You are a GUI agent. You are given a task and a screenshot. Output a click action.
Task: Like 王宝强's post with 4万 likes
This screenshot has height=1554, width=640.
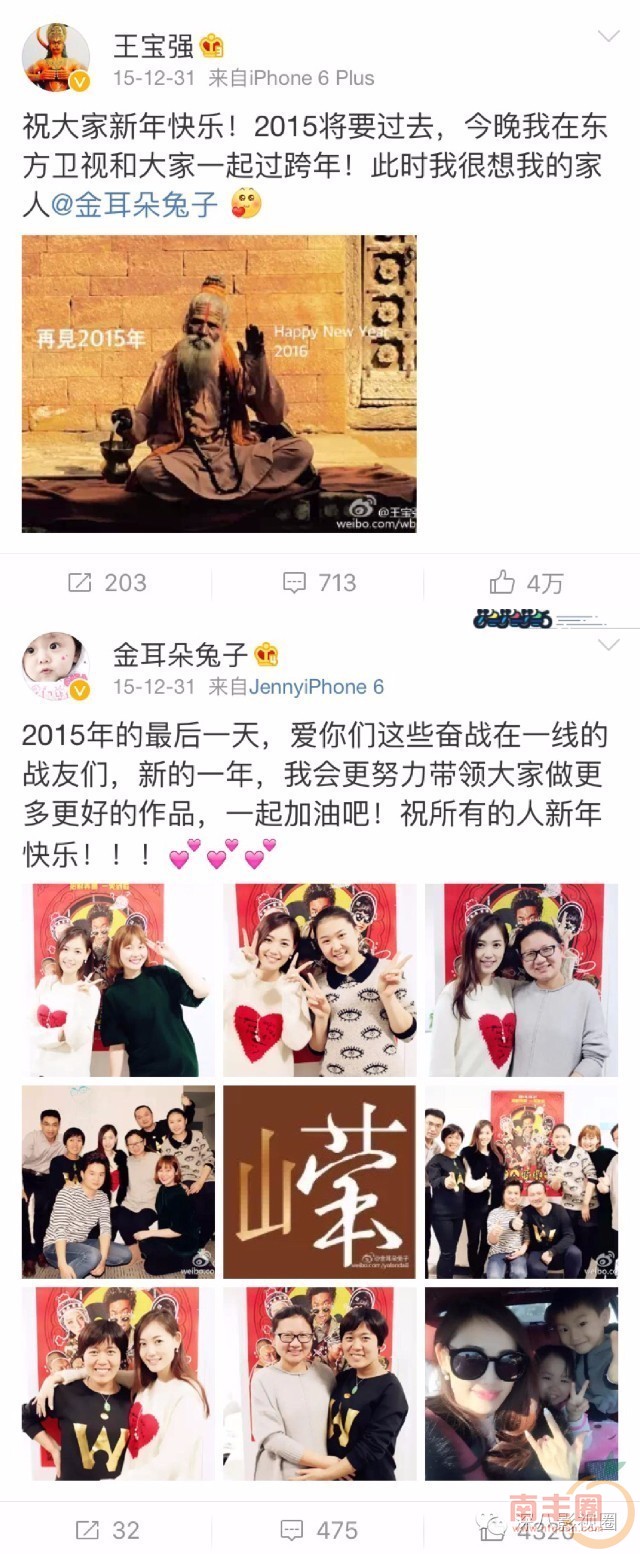527,582
